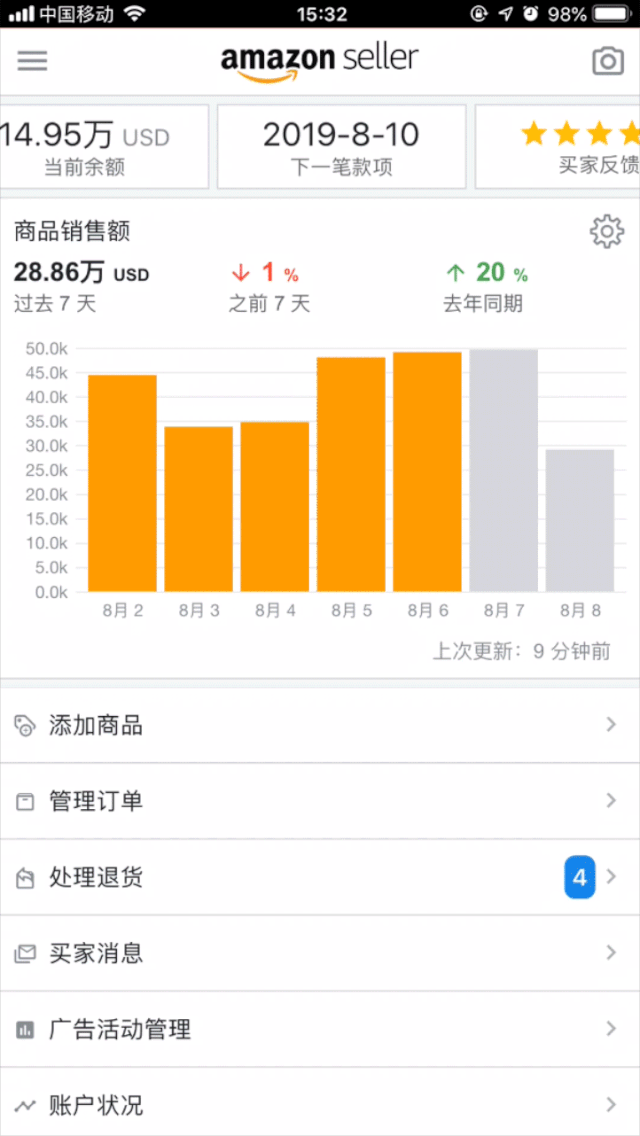Open 添加商品 row
This screenshot has width=640, height=1136.
pyautogui.click(x=320, y=725)
